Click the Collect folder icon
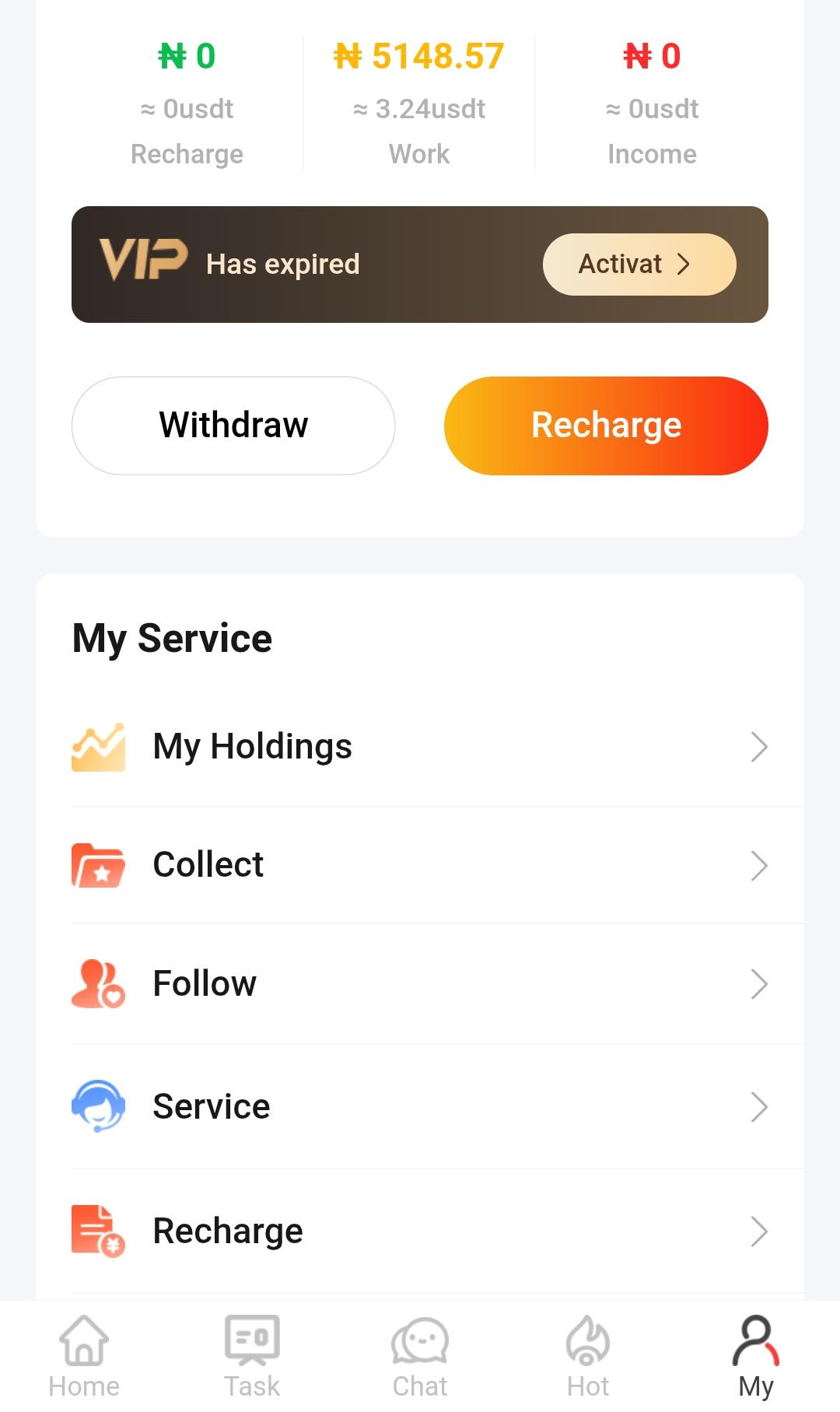This screenshot has height=1412, width=840. pyautogui.click(x=98, y=865)
